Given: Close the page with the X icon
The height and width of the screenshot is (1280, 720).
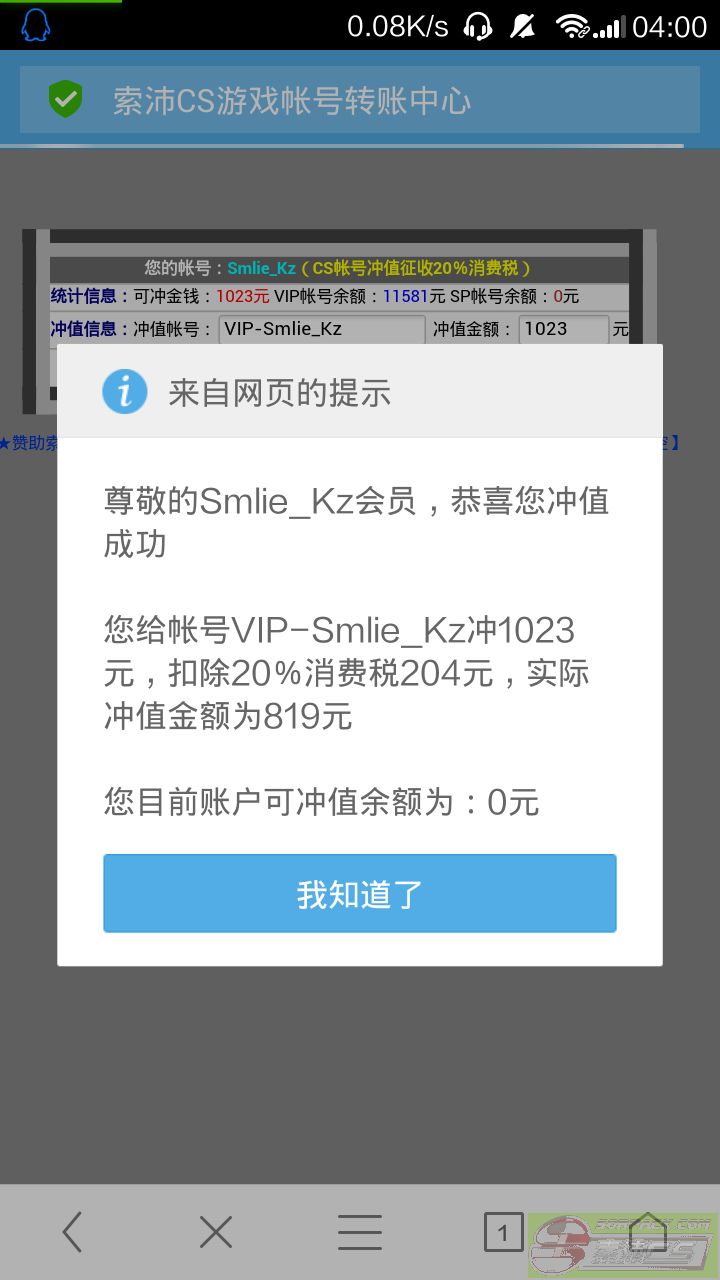Looking at the screenshot, I should pyautogui.click(x=216, y=1232).
